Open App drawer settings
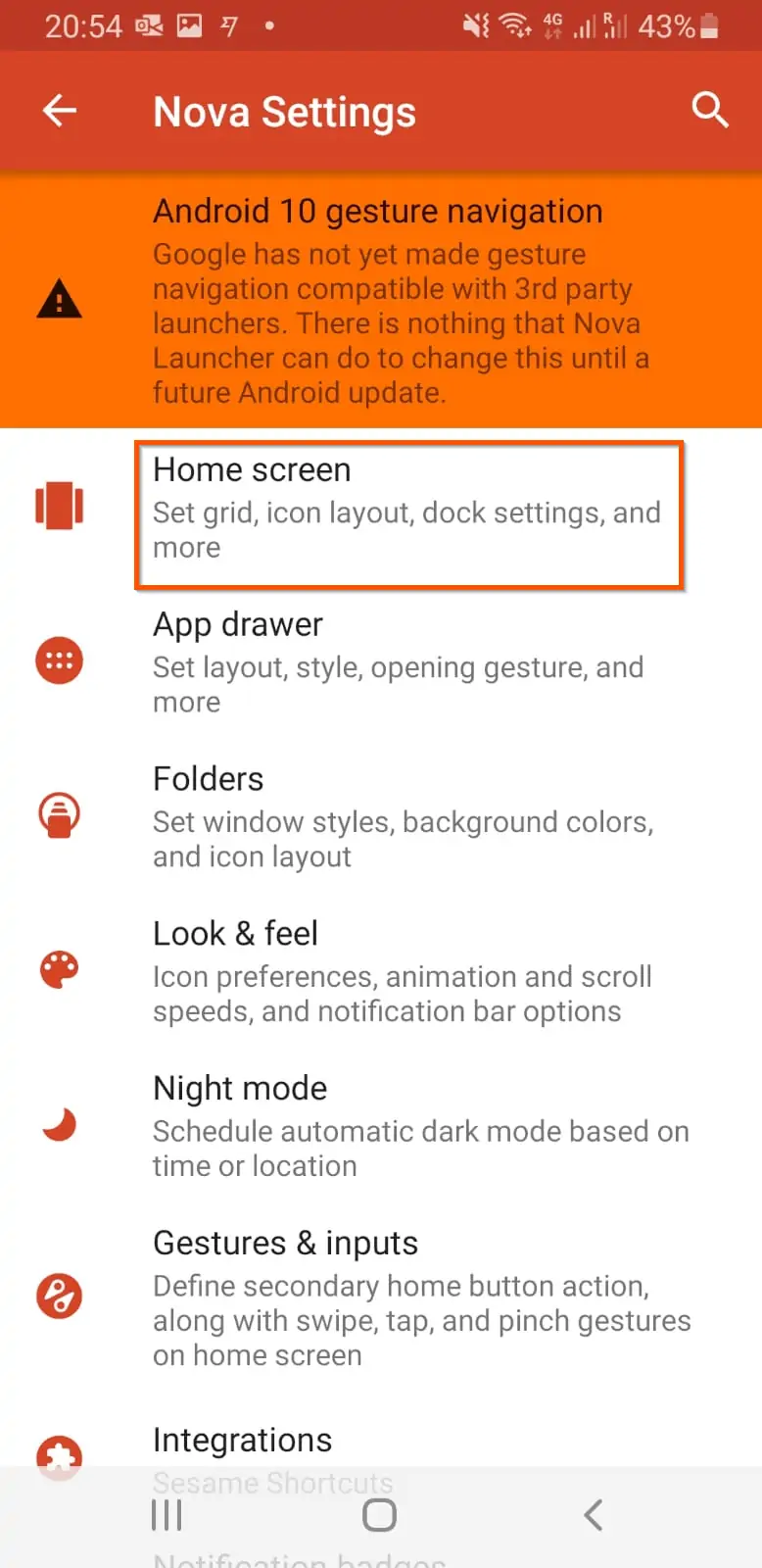This screenshot has width=762, height=1568. click(x=381, y=662)
